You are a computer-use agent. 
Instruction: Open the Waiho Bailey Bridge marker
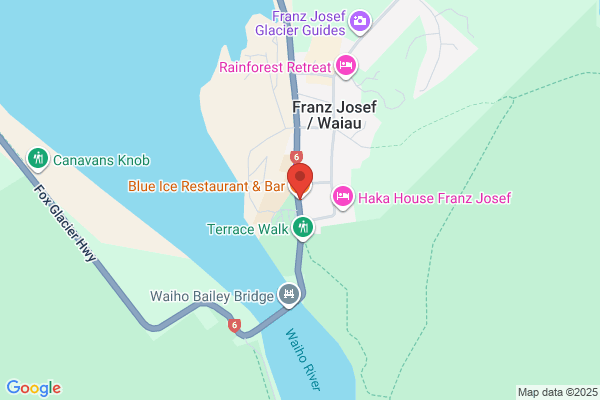289,295
